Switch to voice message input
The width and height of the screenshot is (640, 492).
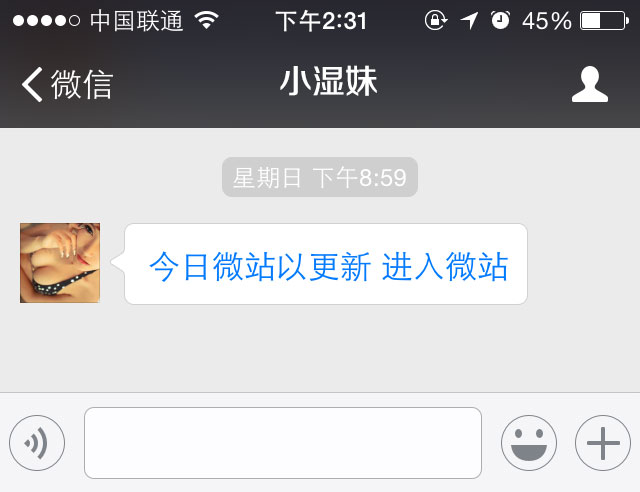[37, 442]
